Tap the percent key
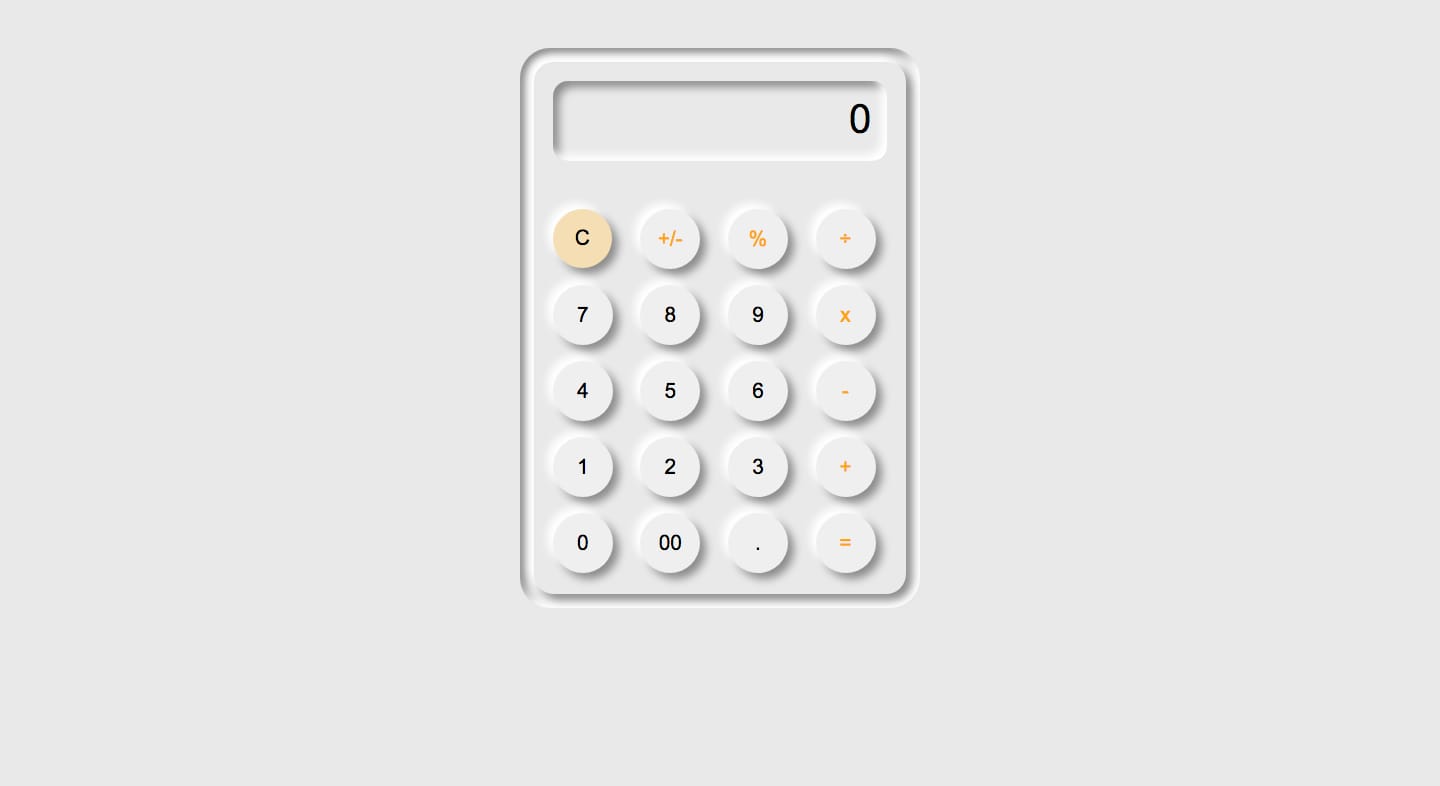This screenshot has height=786, width=1440. click(x=757, y=238)
